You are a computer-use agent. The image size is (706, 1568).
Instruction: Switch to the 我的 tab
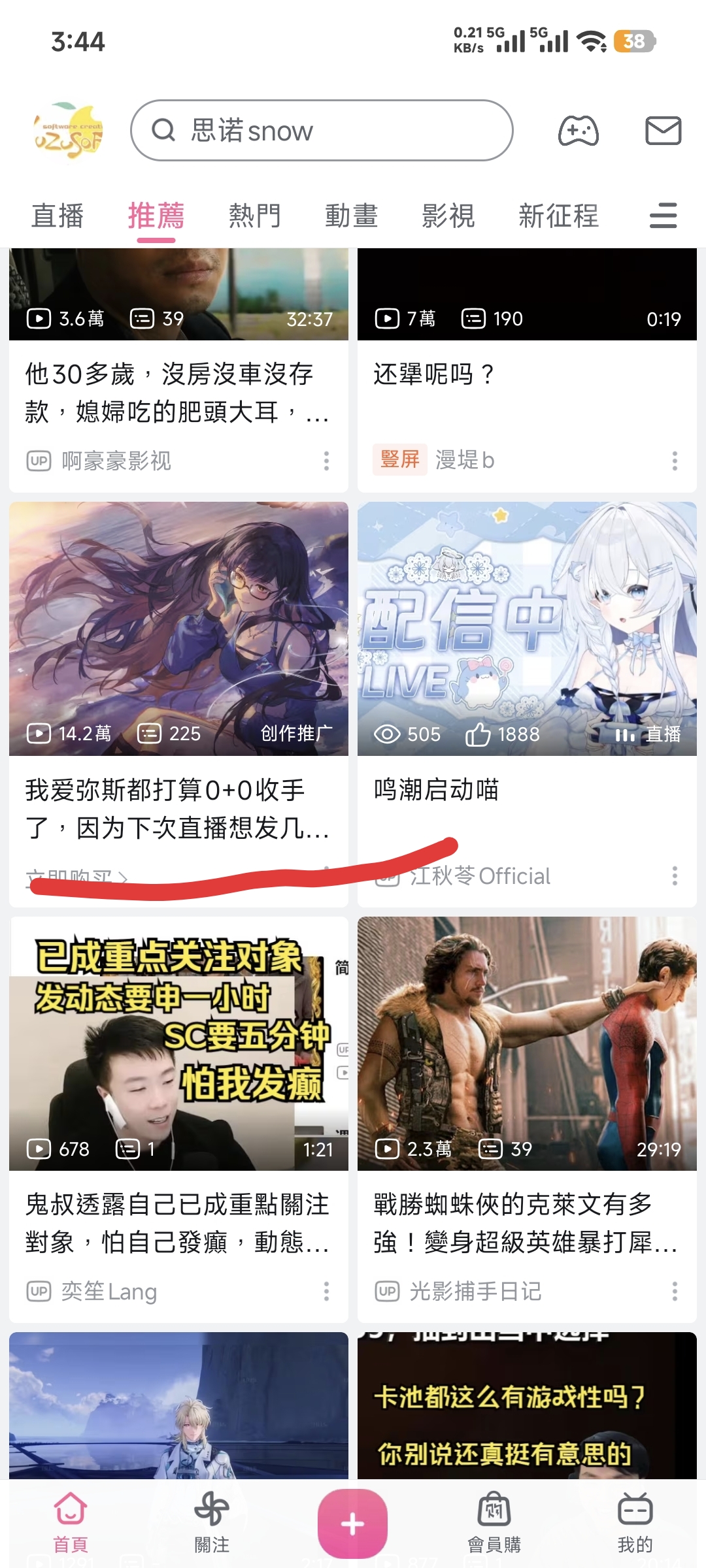click(x=635, y=1524)
